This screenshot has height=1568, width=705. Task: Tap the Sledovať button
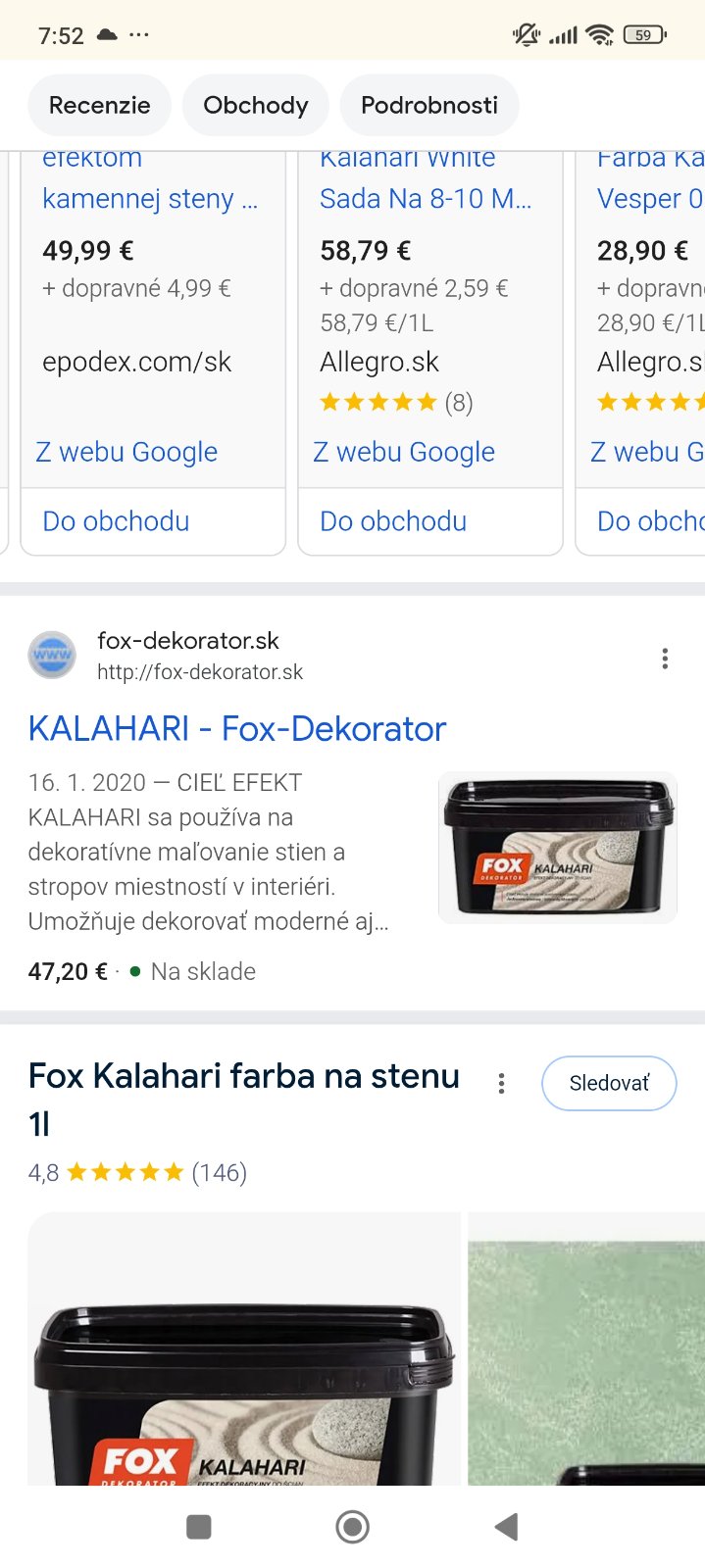coord(609,1083)
